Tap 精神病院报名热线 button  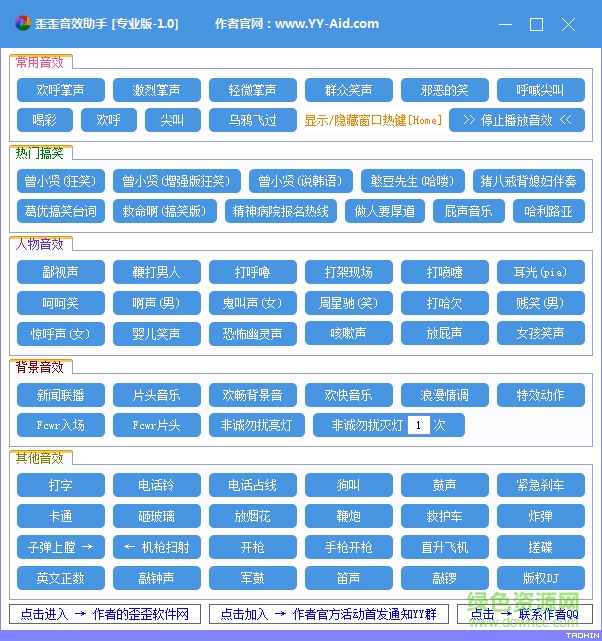pos(281,211)
